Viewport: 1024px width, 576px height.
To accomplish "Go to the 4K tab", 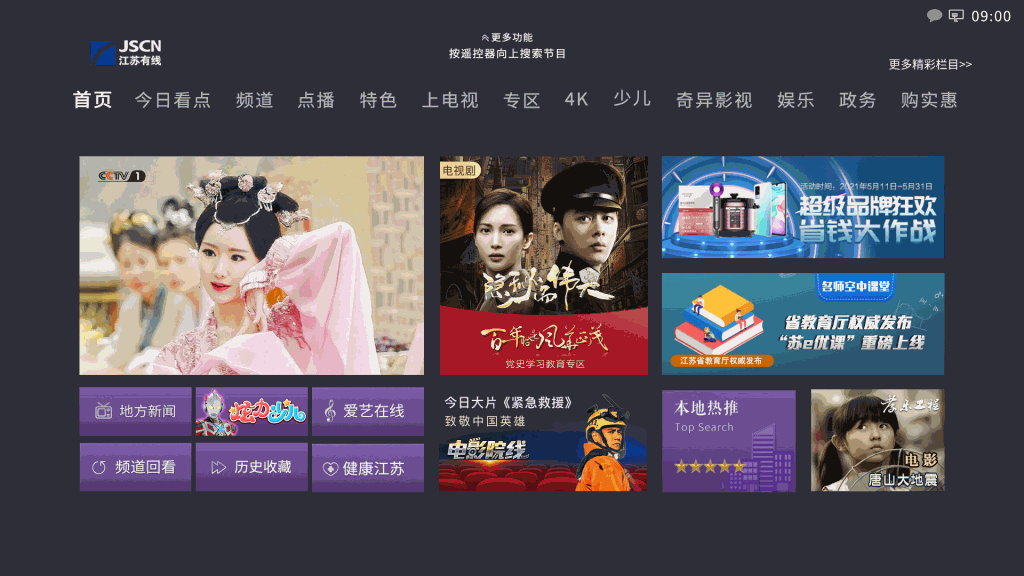I will (576, 99).
